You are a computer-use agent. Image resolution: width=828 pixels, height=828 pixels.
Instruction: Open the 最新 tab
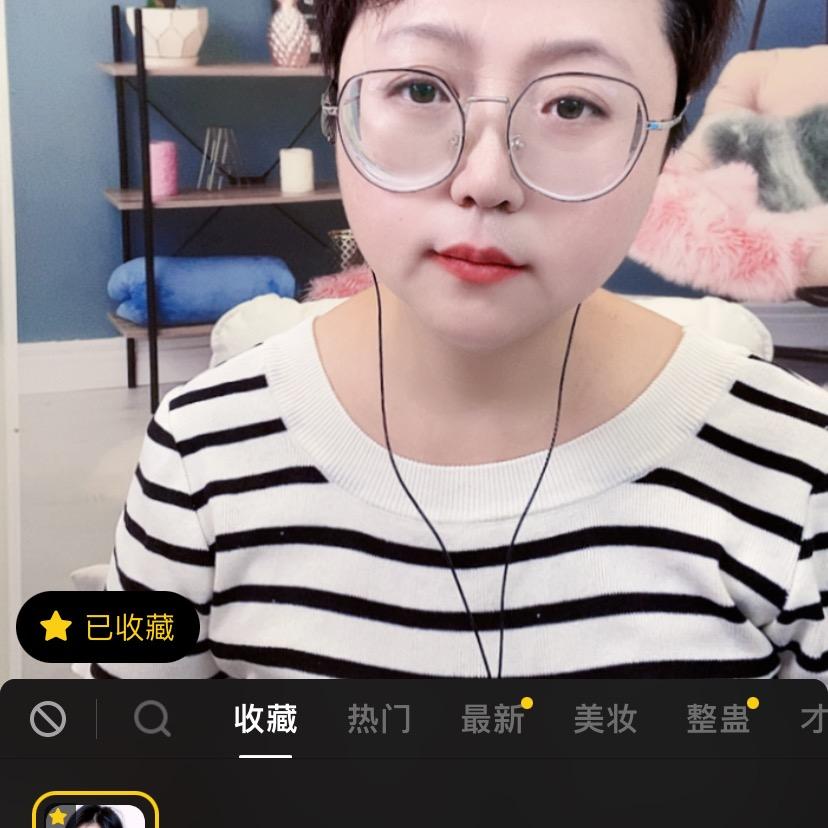point(493,719)
